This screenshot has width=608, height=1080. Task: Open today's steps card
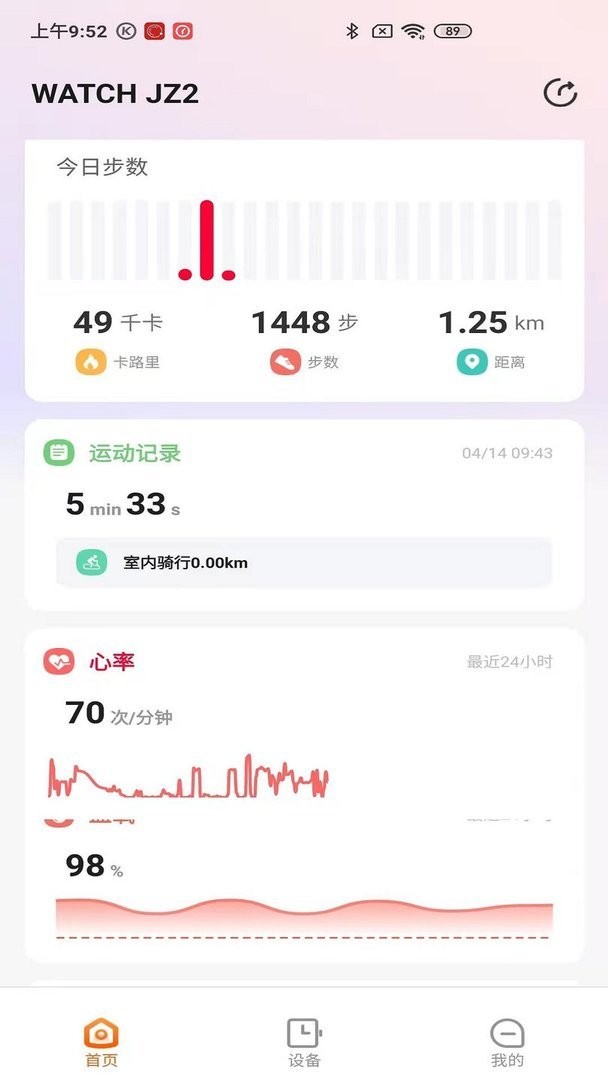pos(304,270)
